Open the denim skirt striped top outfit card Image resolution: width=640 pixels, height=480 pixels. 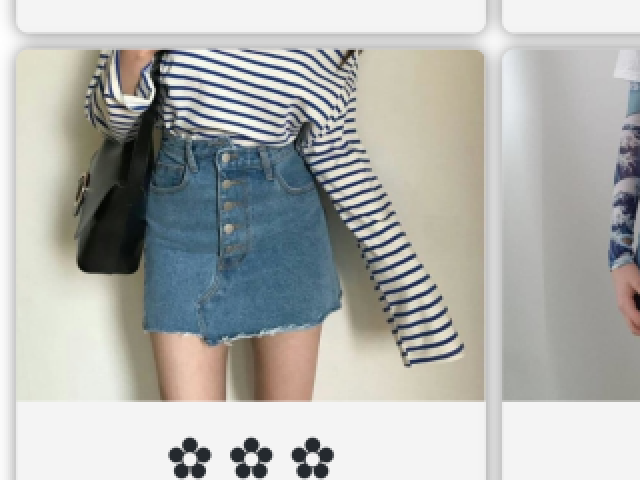[250, 225]
